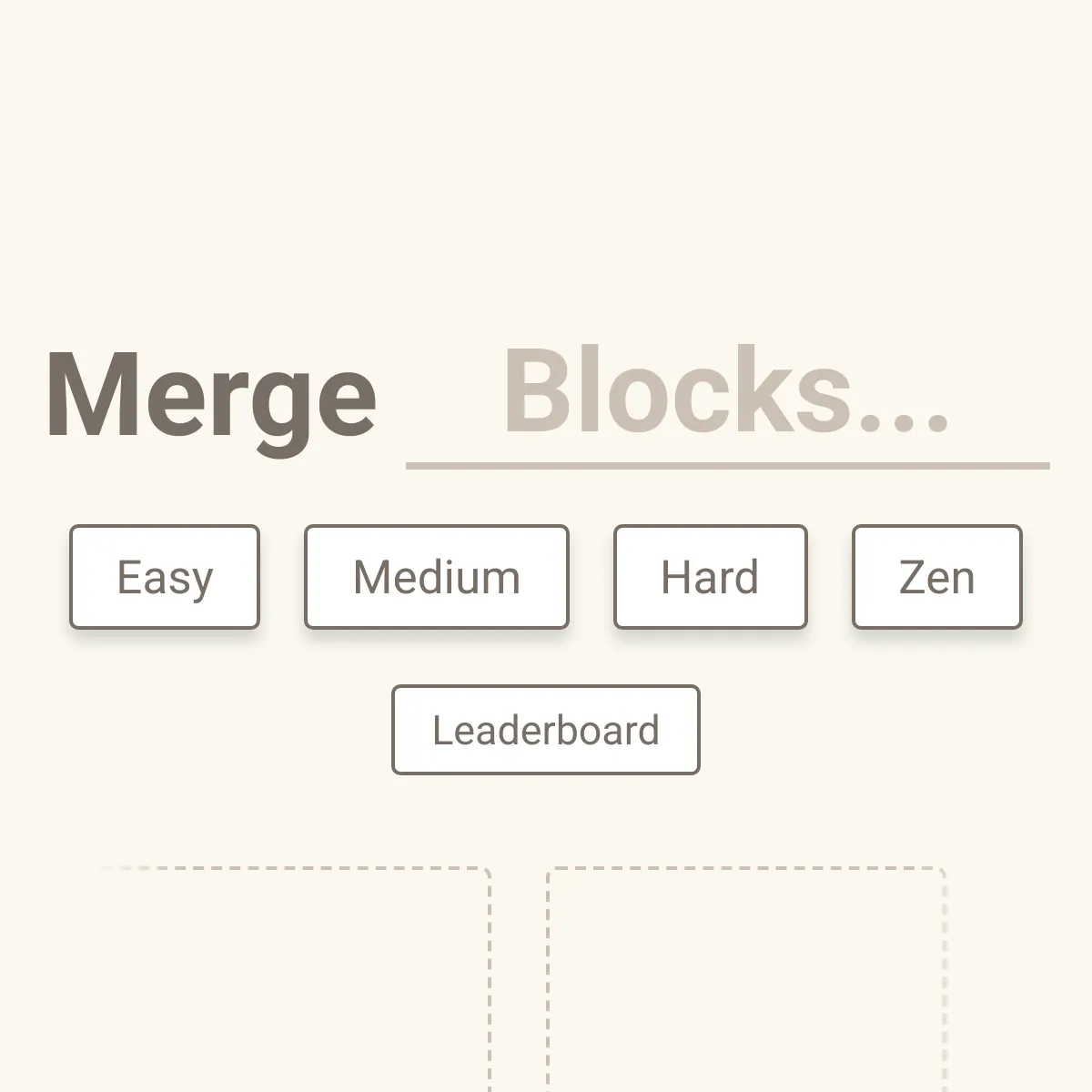Select the Medium difficulty
This screenshot has height=1092, width=1092.
(x=437, y=577)
